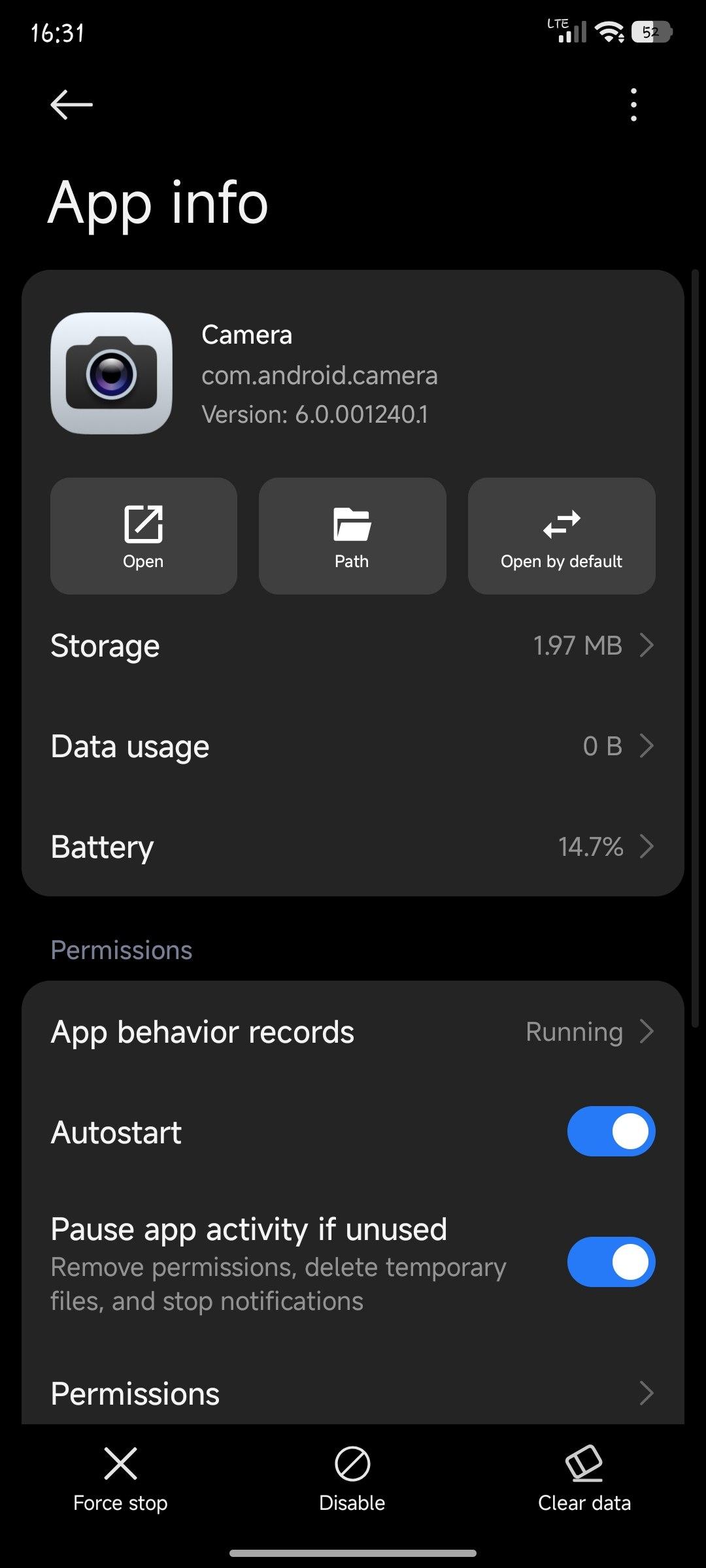Toggle the Autostart switch
The width and height of the screenshot is (706, 1568).
pyautogui.click(x=611, y=1131)
